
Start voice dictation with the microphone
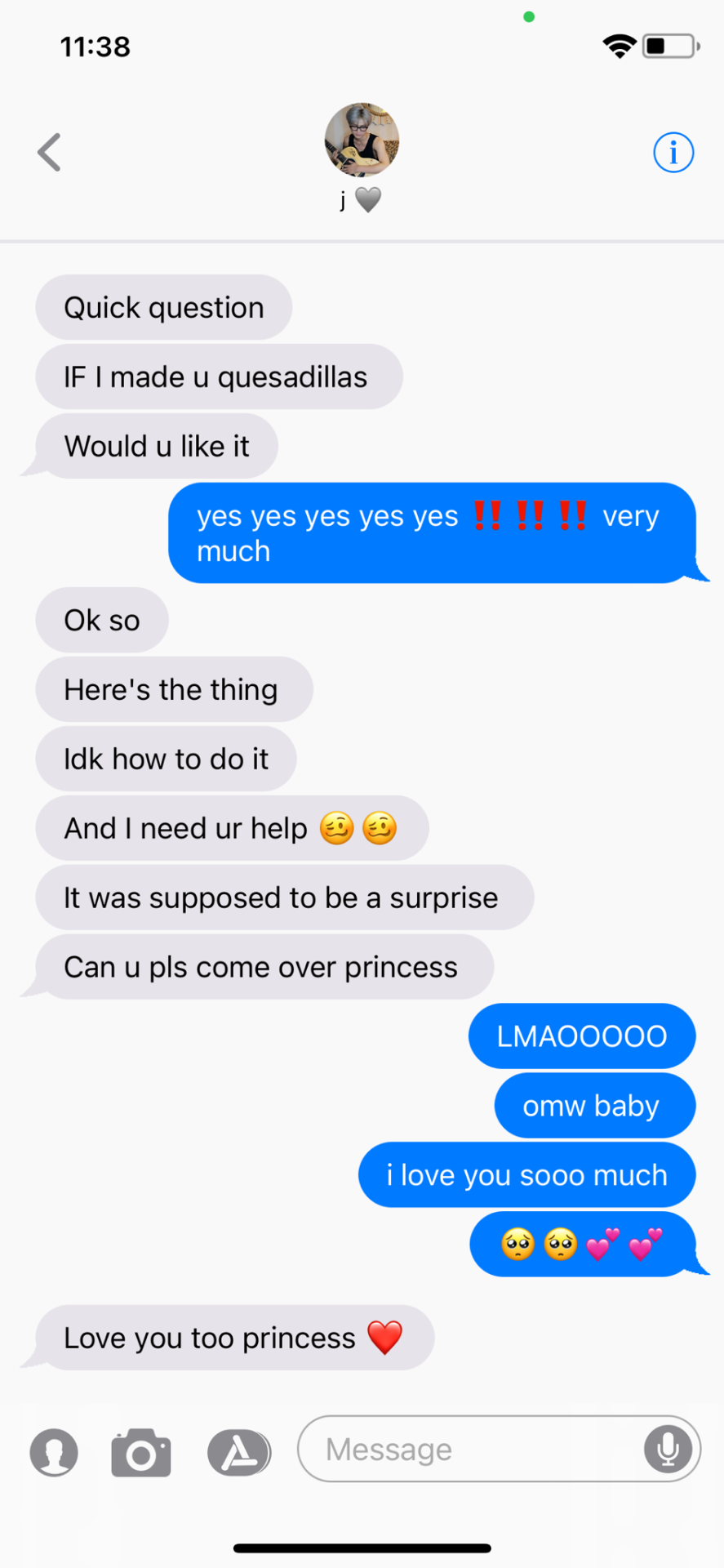coord(668,1449)
